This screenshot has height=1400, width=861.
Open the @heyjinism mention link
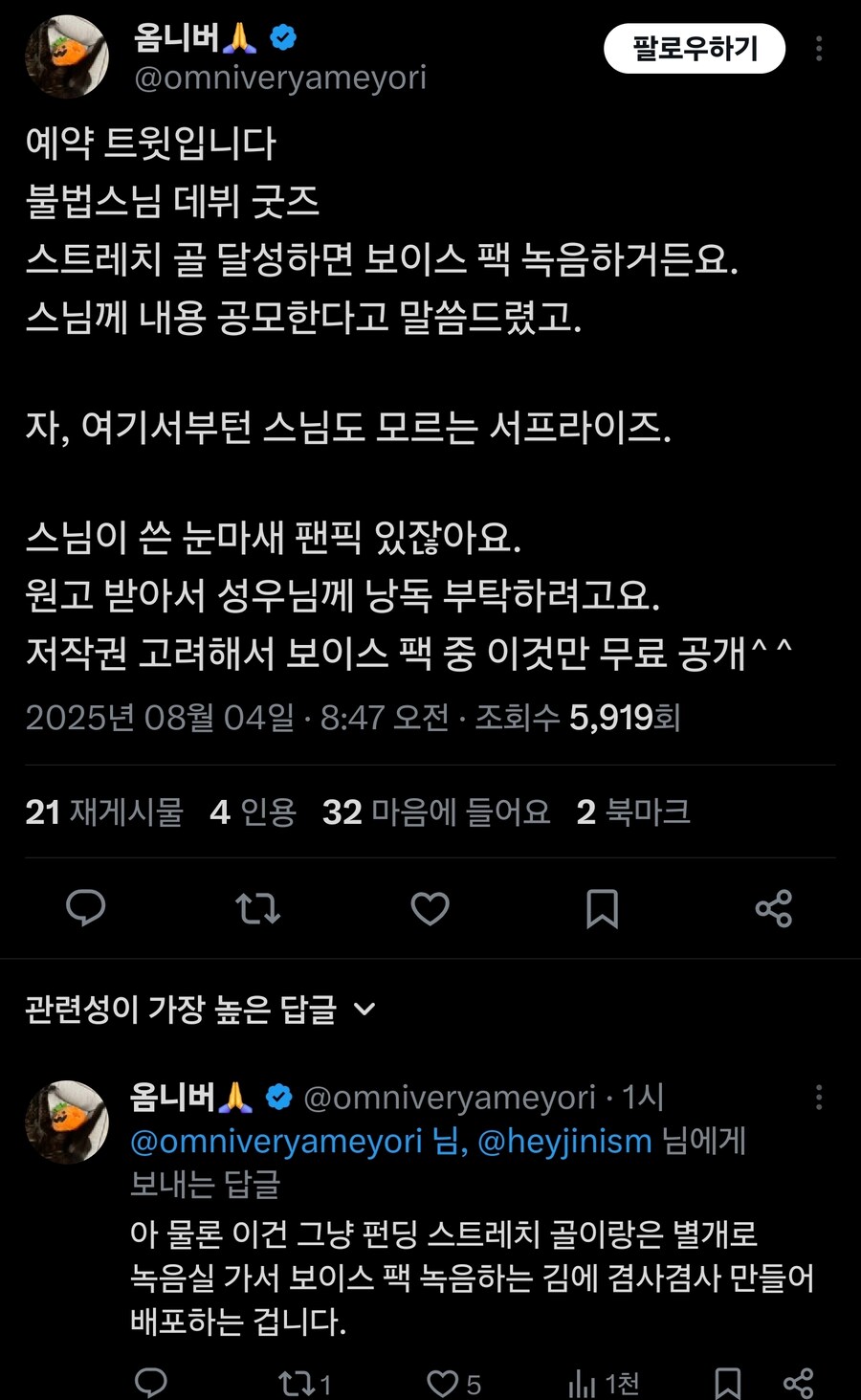click(x=564, y=1141)
